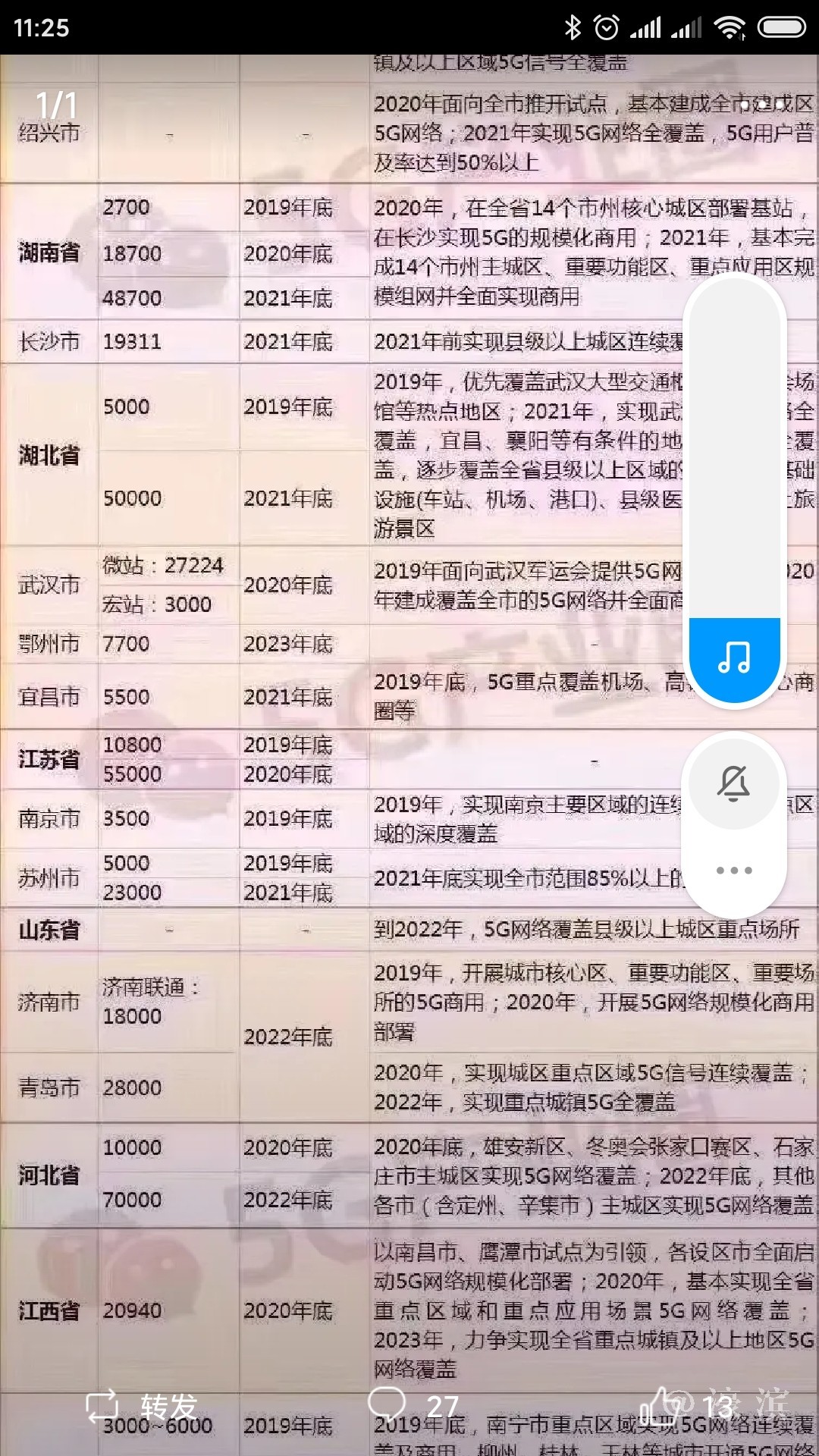Expand volume panel more options
The image size is (819, 1456).
[x=734, y=870]
